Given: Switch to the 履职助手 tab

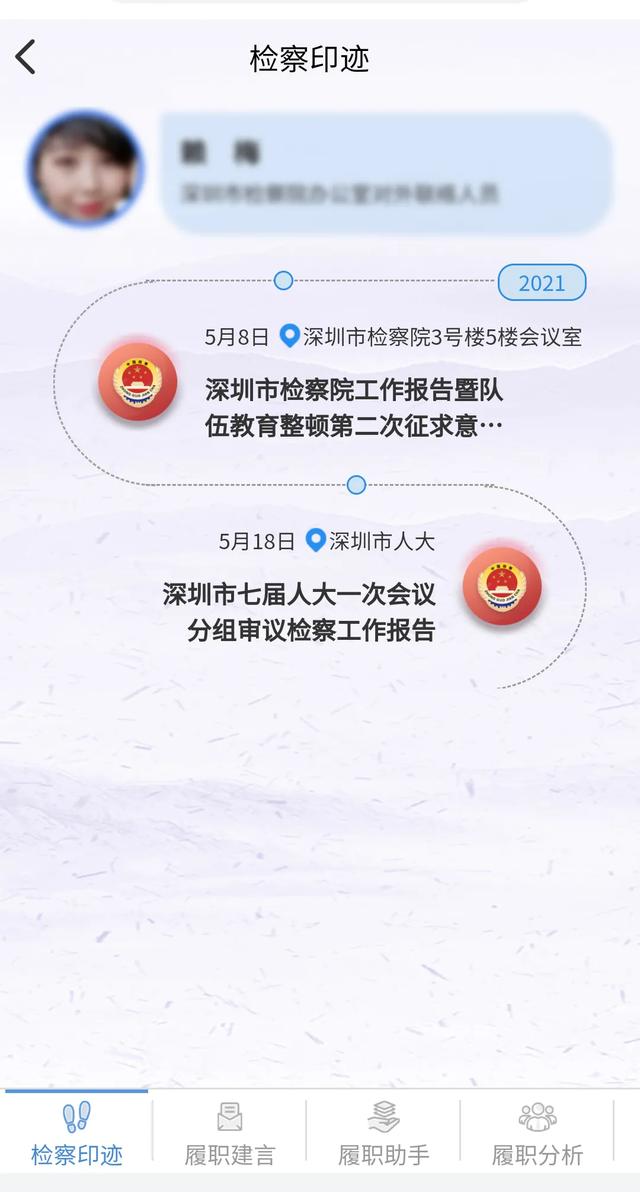Looking at the screenshot, I should click(x=384, y=1135).
